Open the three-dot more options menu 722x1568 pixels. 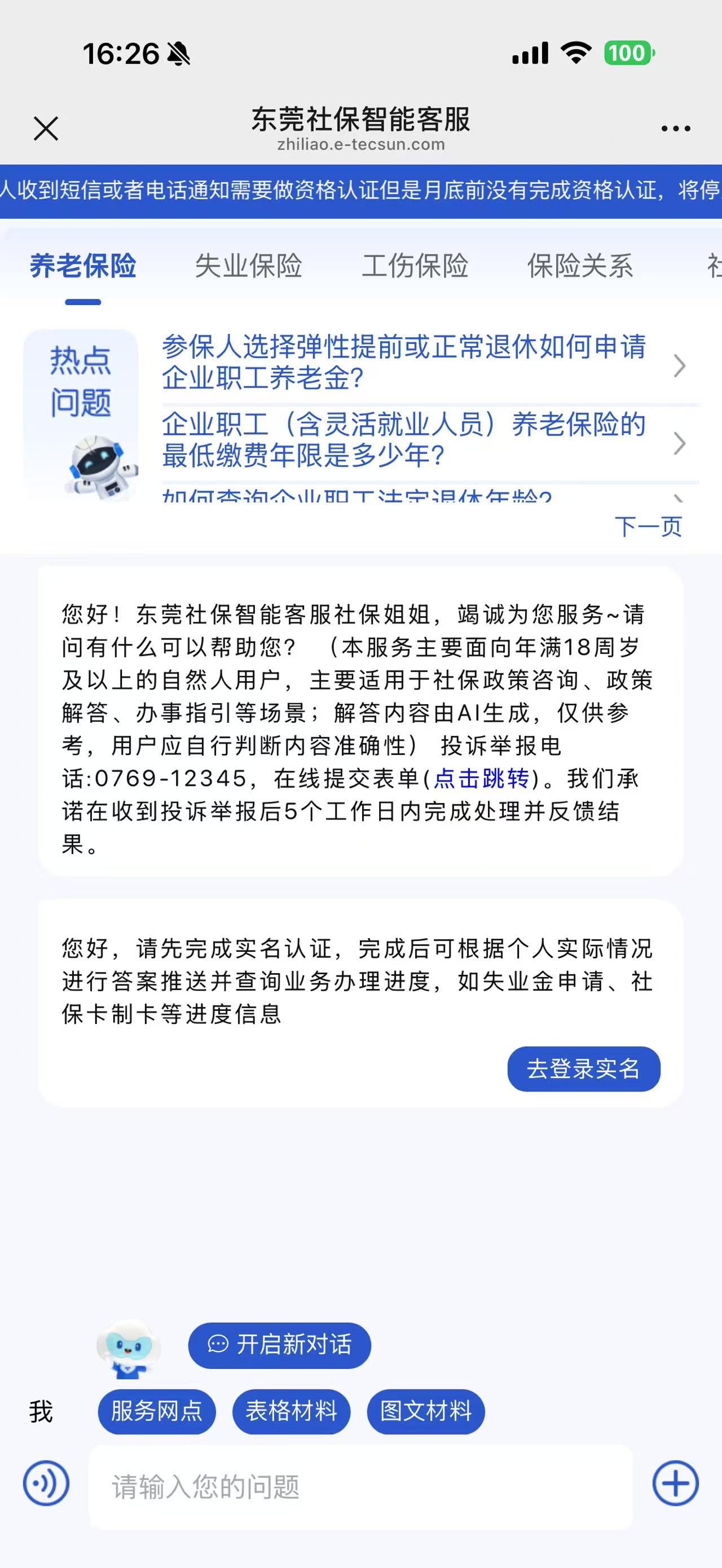click(676, 129)
